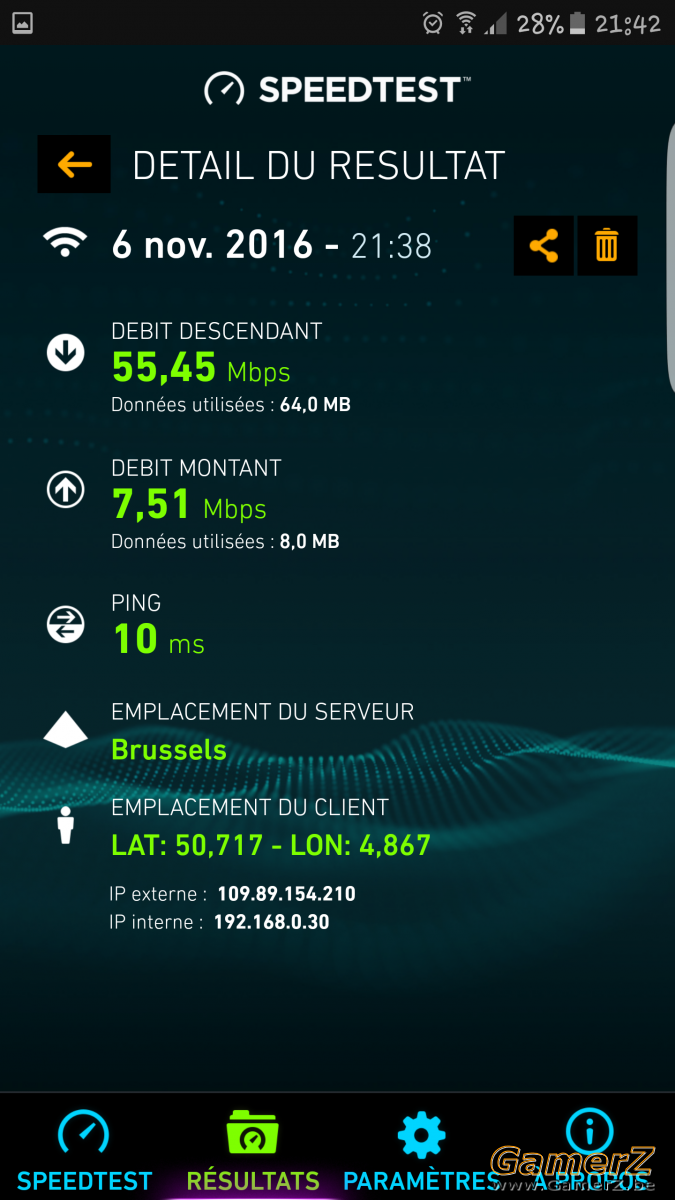Switch to the Speedtest tab
675x1200 pixels.
[84, 1147]
